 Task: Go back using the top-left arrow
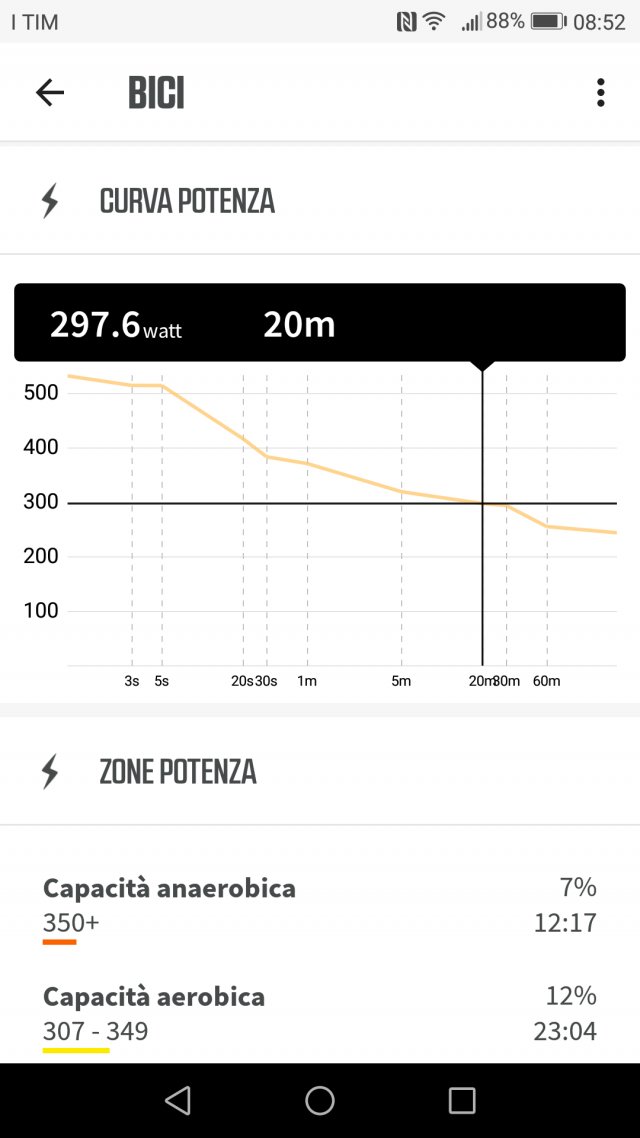point(50,93)
